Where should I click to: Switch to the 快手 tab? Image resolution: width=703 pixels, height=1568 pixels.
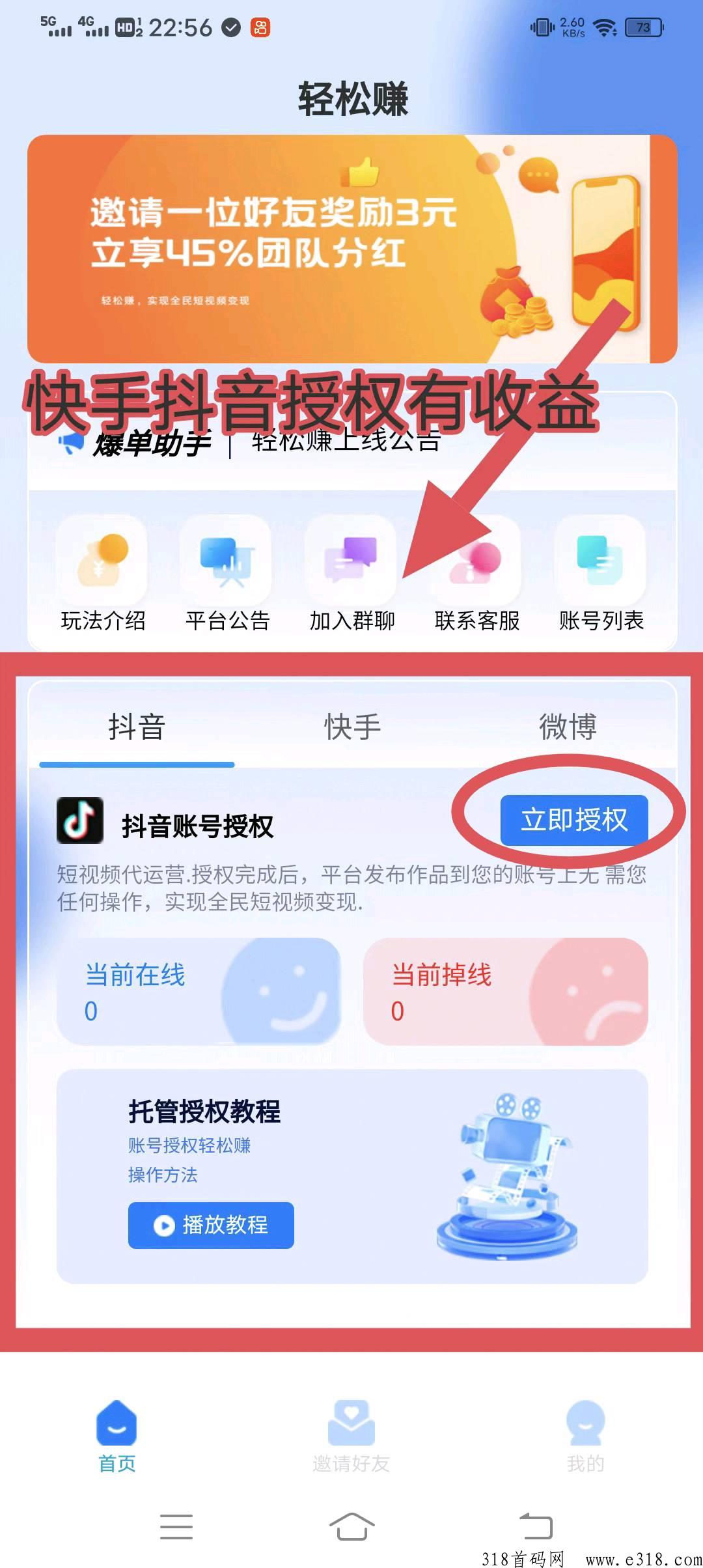[352, 727]
